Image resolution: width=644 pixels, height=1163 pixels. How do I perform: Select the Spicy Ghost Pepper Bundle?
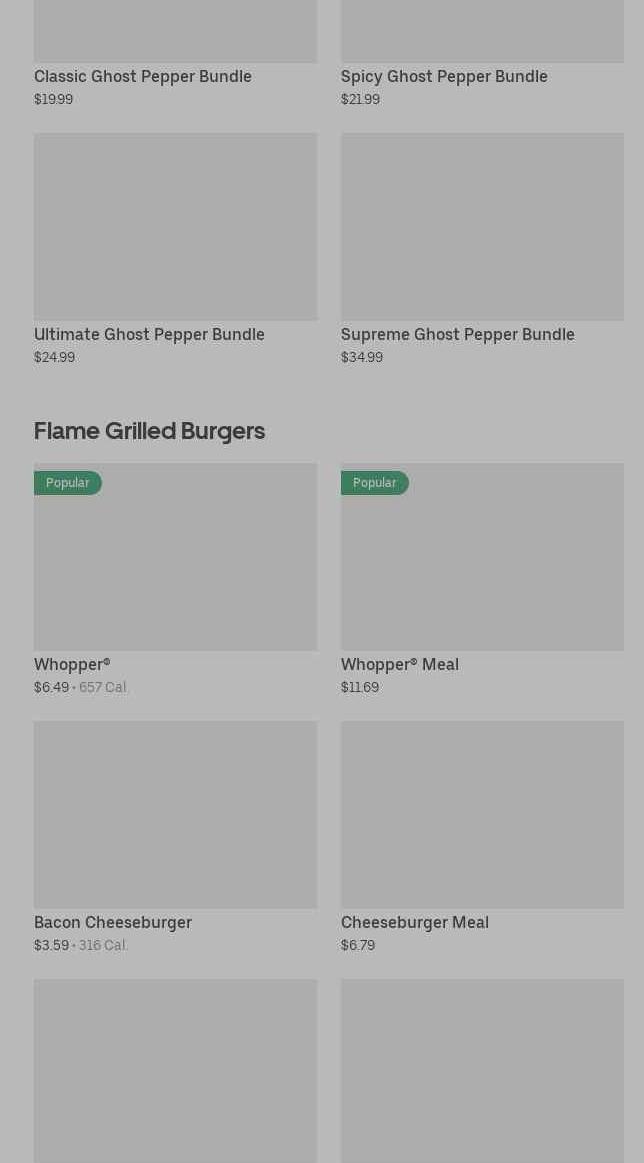pos(444,76)
